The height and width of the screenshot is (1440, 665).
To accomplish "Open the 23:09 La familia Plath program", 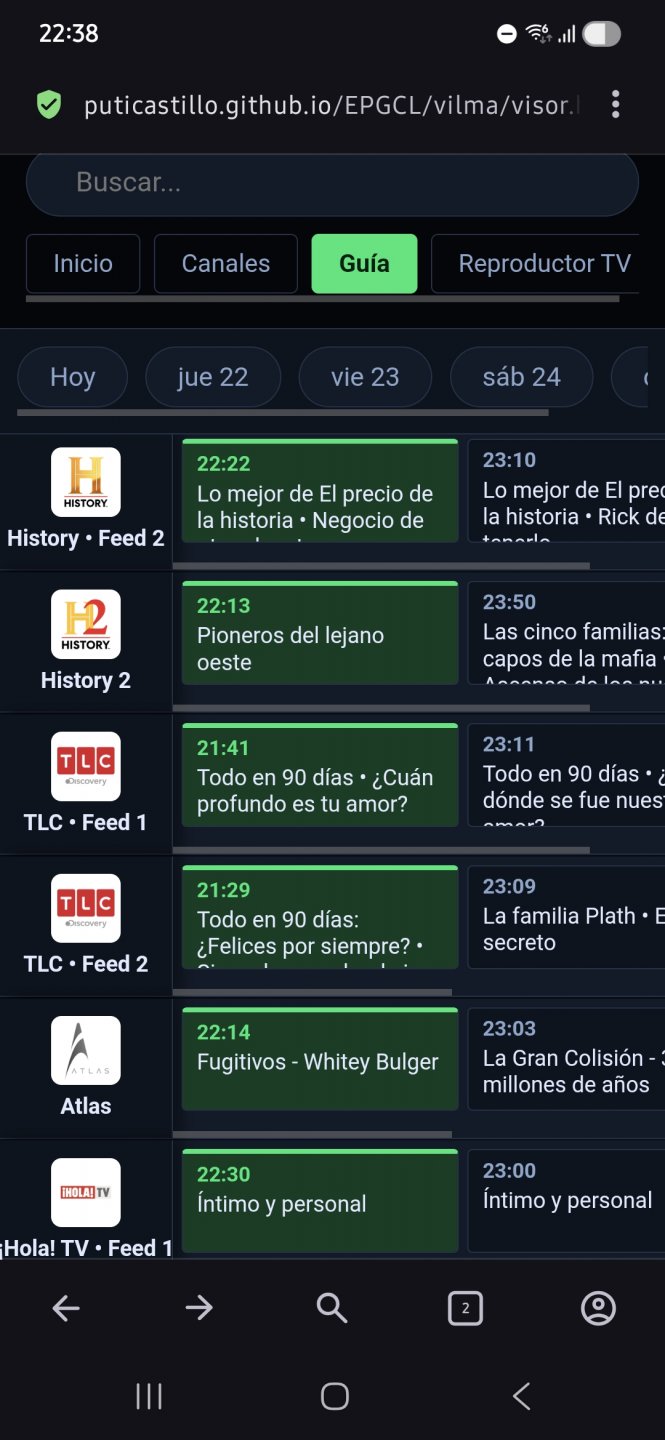I will click(566, 918).
